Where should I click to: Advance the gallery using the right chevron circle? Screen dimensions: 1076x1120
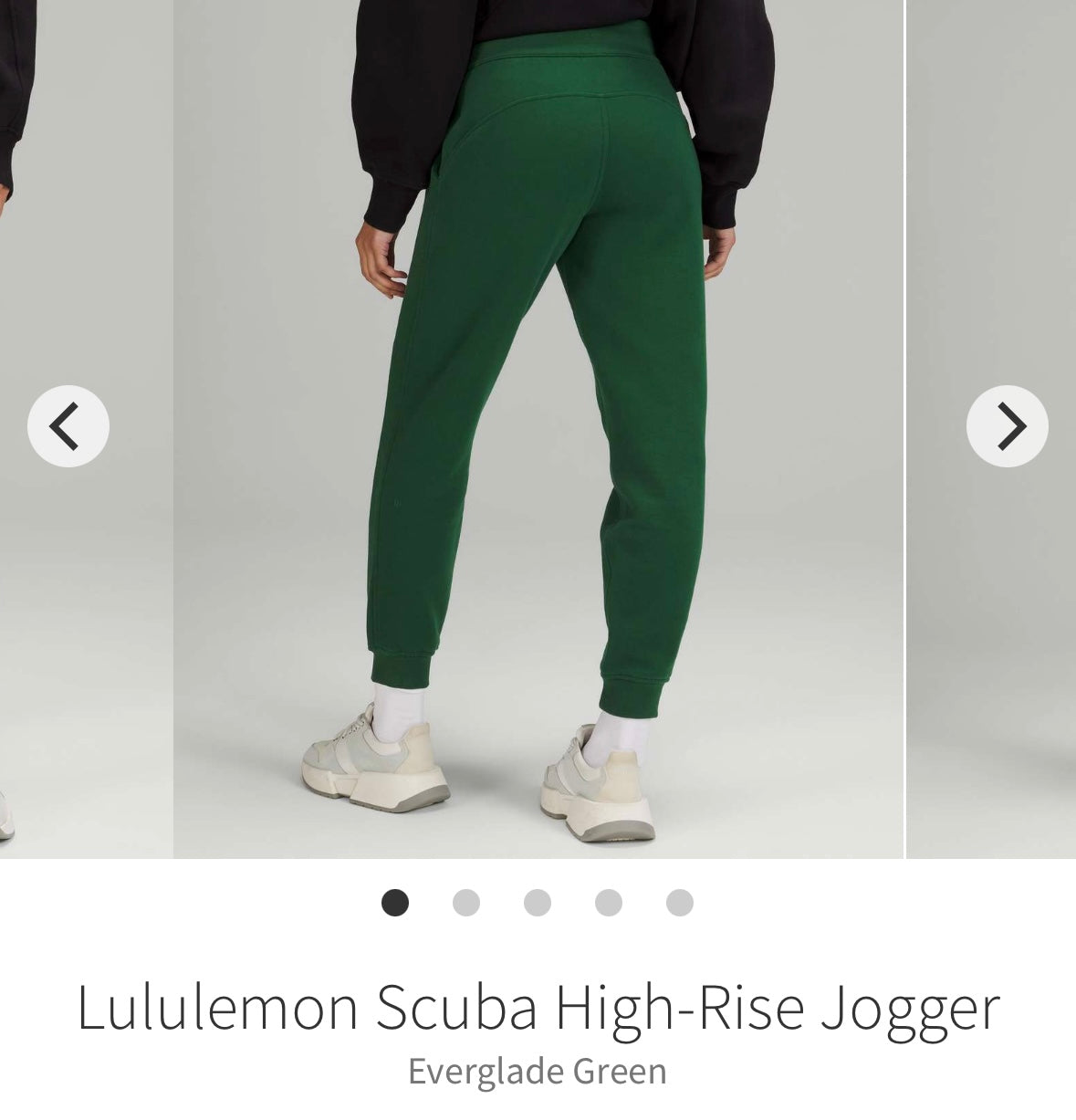click(x=1008, y=425)
